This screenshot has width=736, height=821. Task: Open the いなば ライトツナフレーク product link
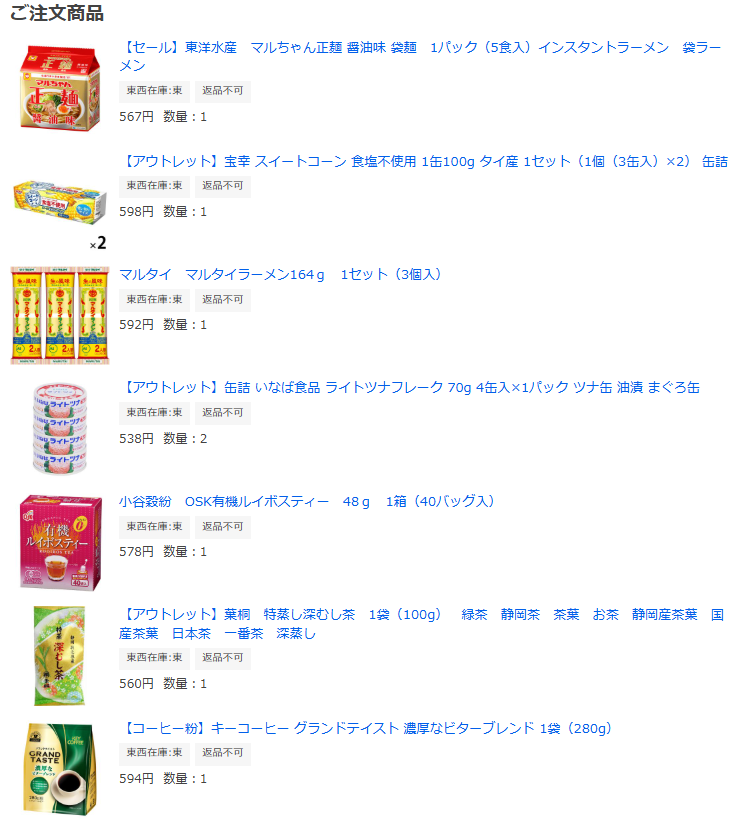point(409,387)
